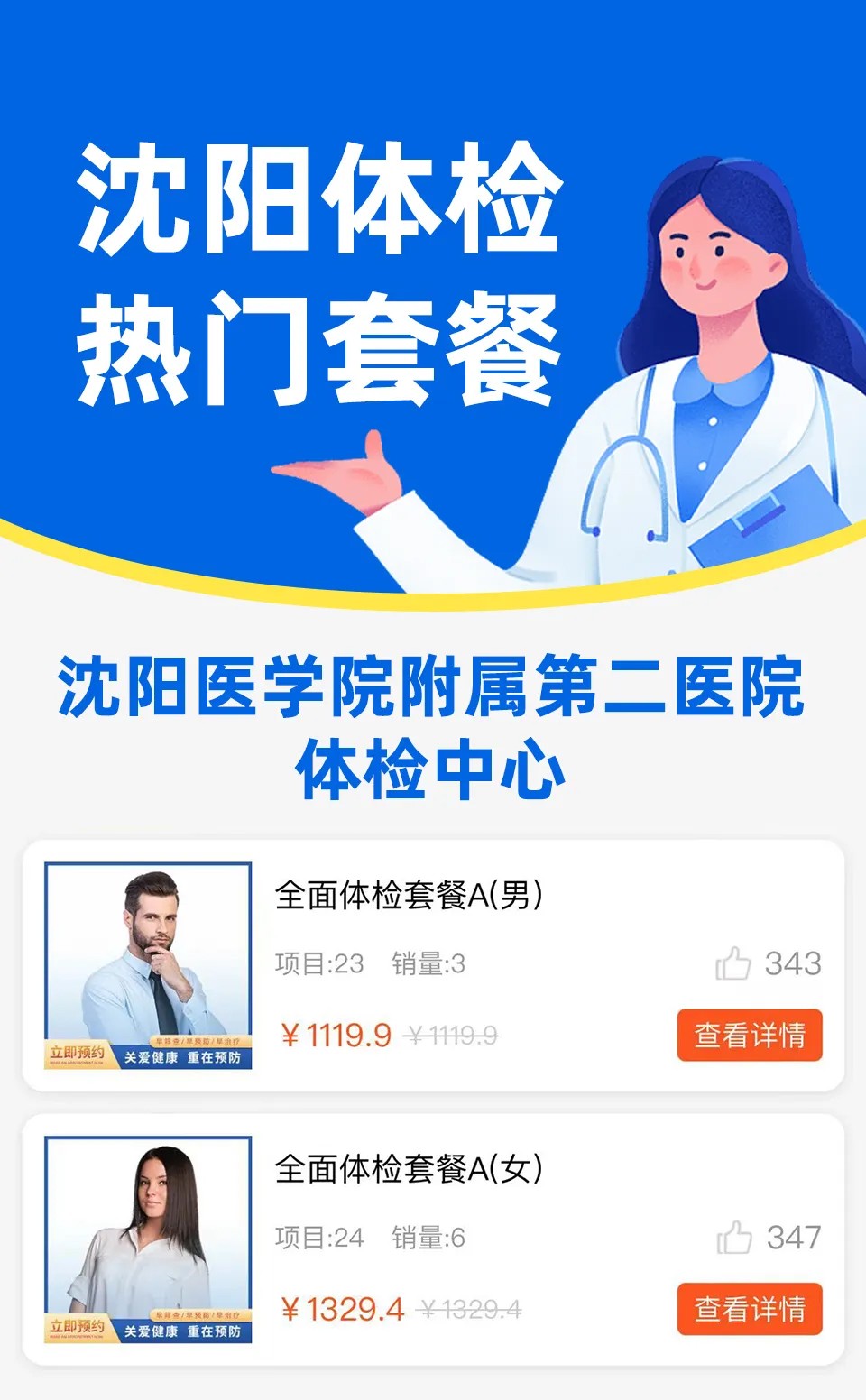Click the thumbs-up icon showing 347

tap(736, 1235)
